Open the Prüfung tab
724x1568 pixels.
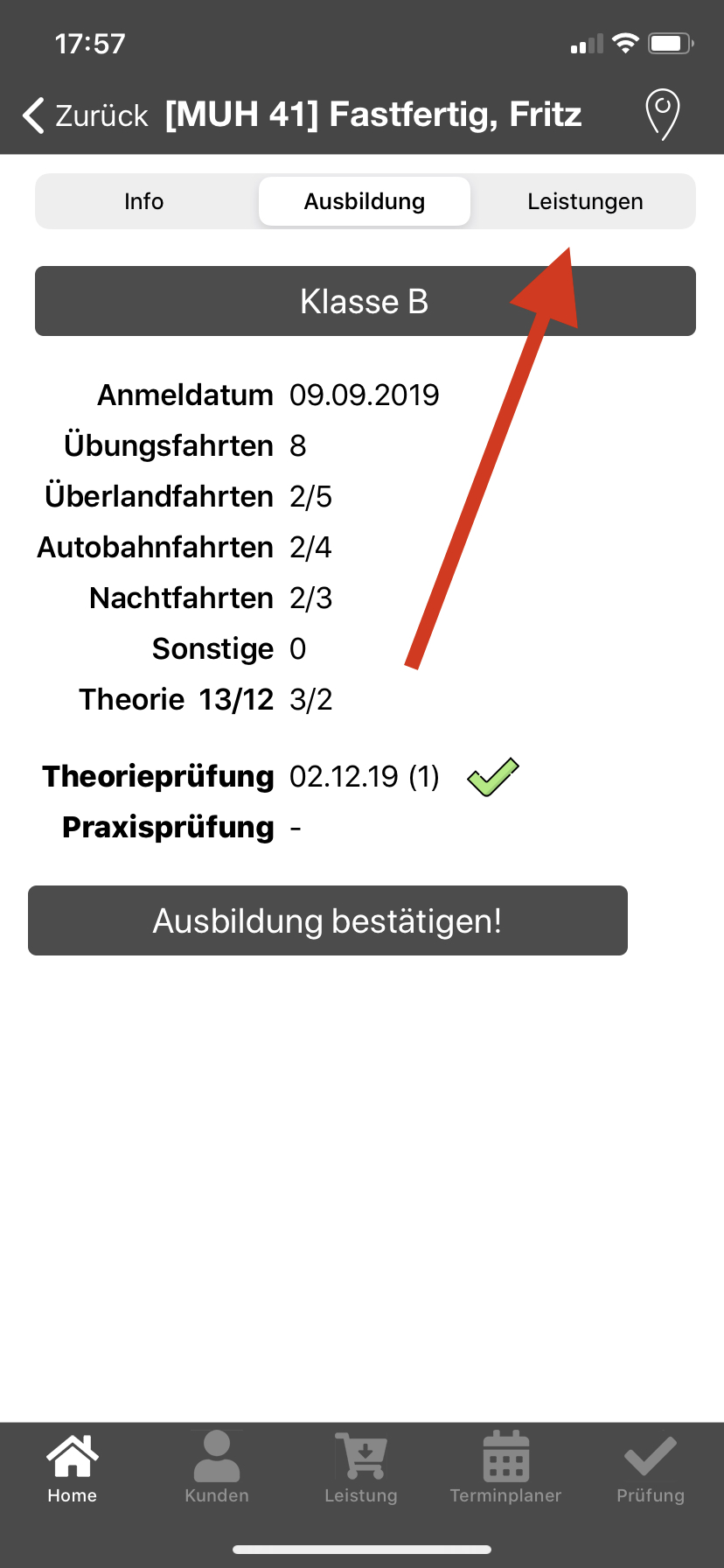pos(650,1469)
